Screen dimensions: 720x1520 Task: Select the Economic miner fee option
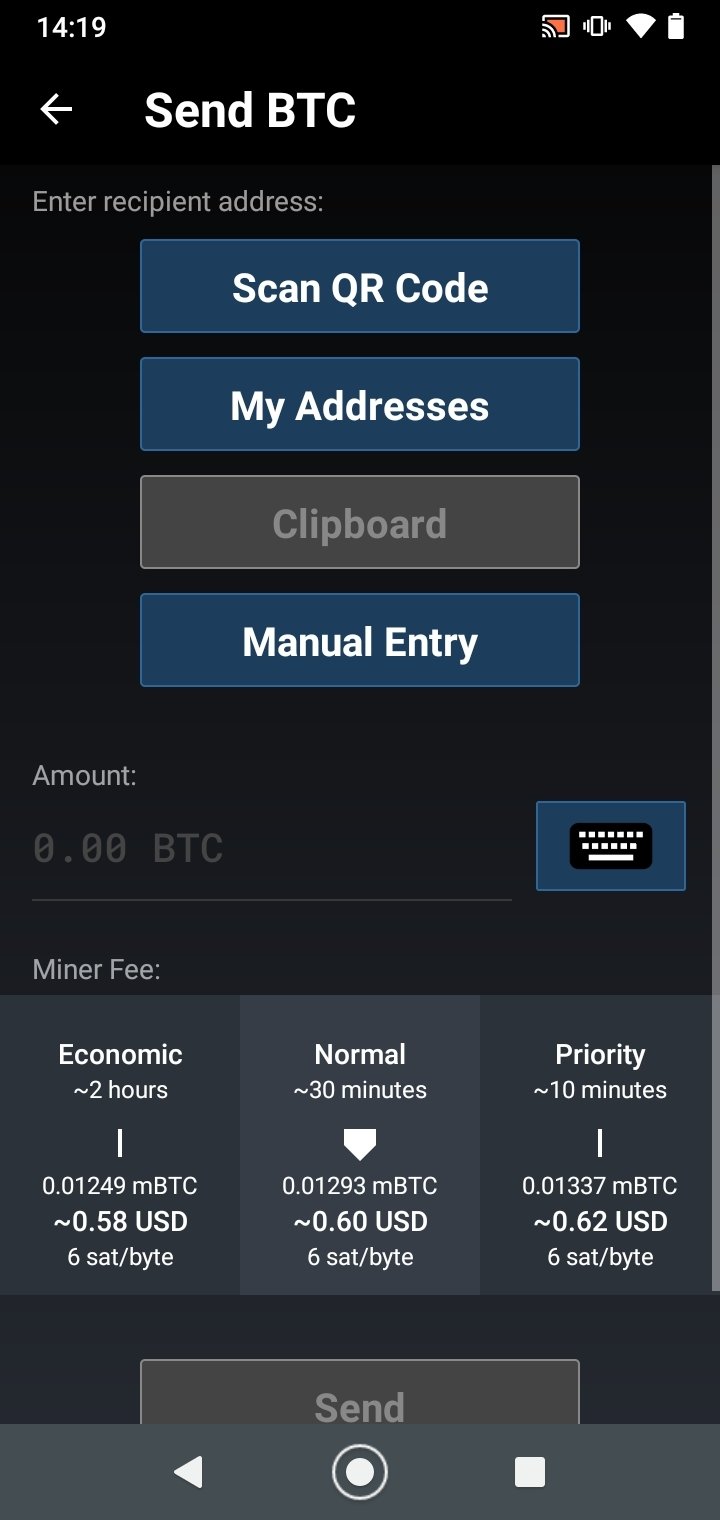point(120,1145)
